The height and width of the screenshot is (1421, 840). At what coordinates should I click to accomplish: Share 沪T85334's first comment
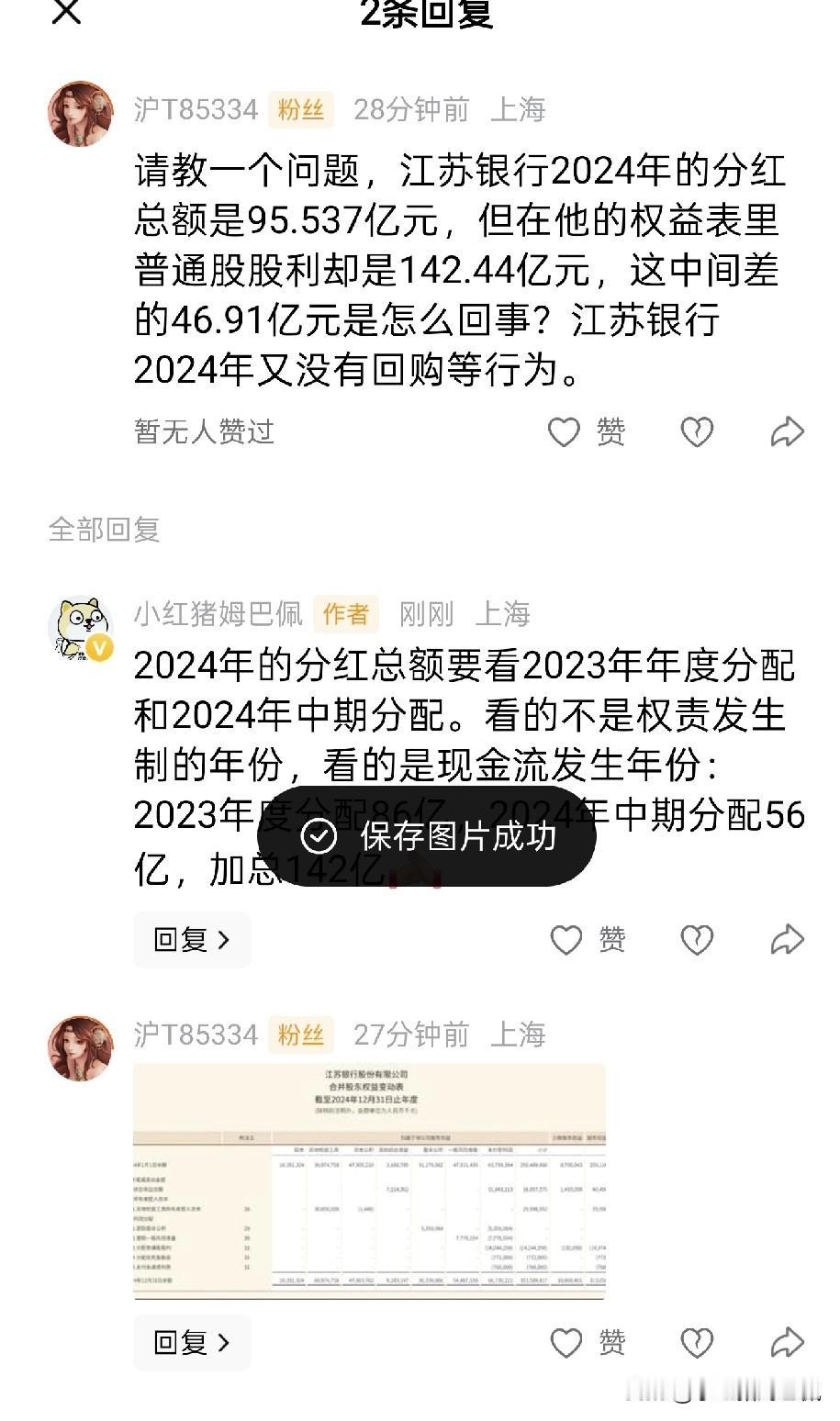(x=788, y=430)
